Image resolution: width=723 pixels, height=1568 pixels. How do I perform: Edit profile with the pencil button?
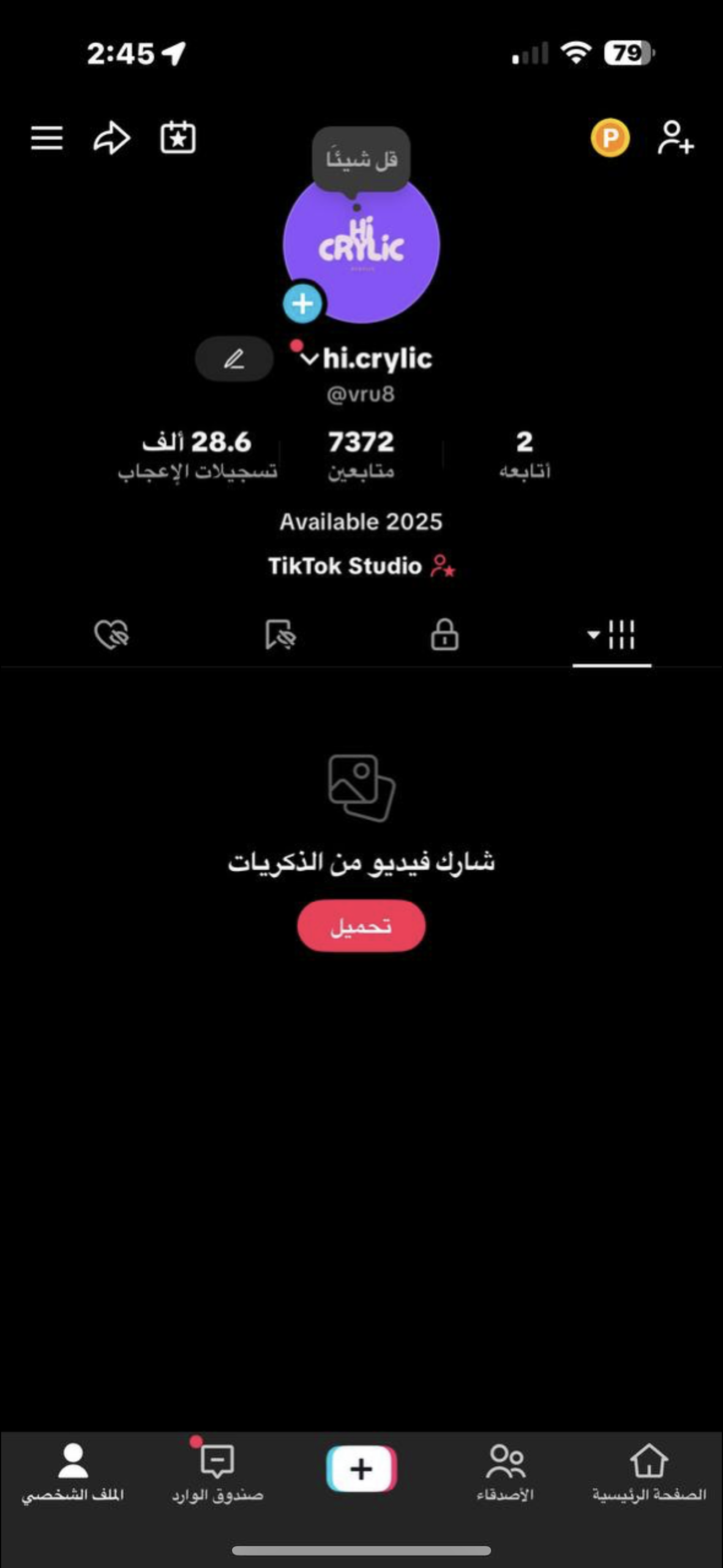[234, 359]
